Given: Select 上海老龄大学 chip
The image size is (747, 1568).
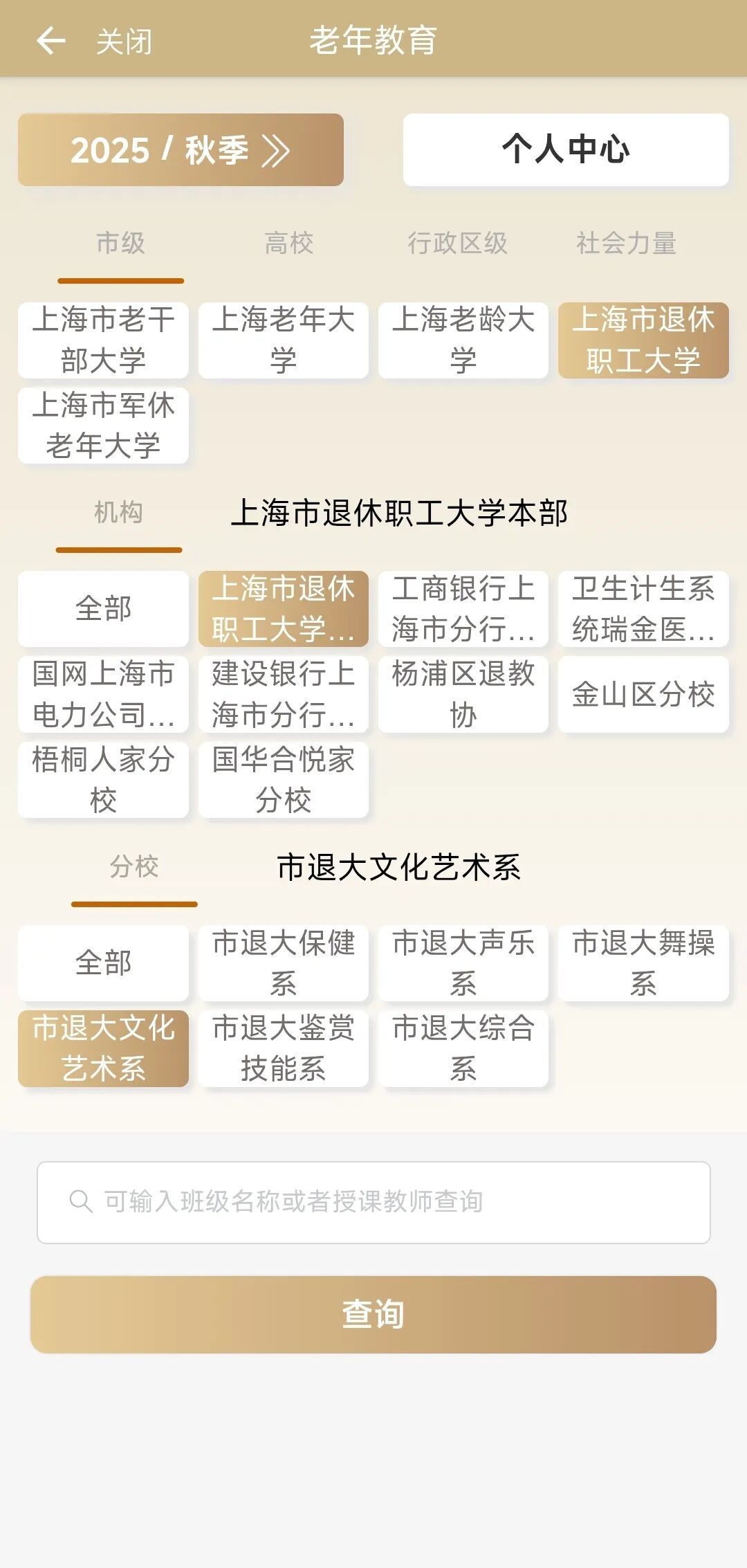Looking at the screenshot, I should [463, 340].
